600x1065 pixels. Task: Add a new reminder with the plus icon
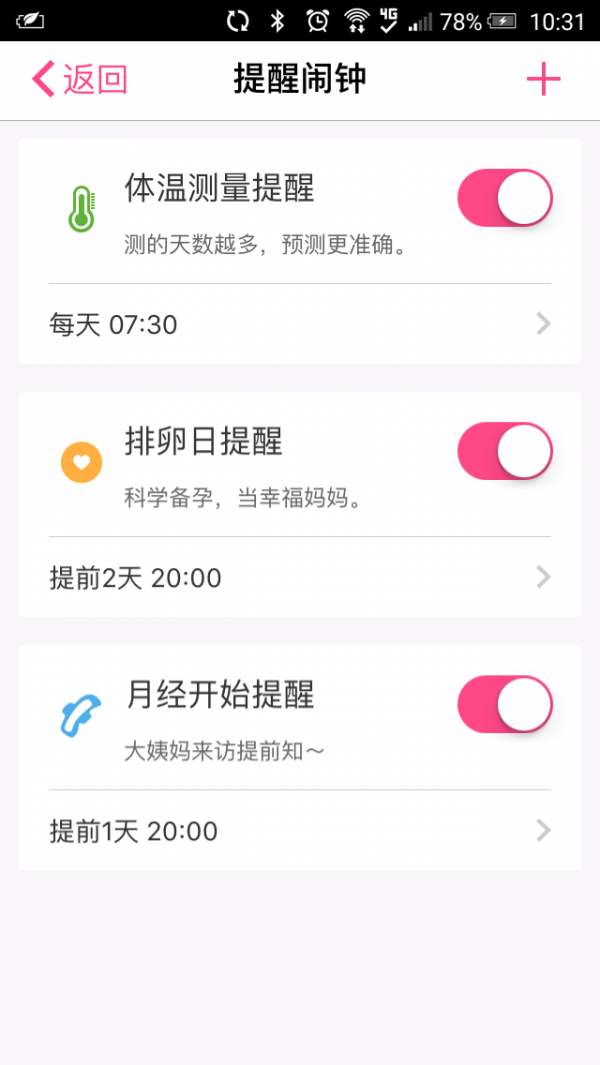point(543,80)
